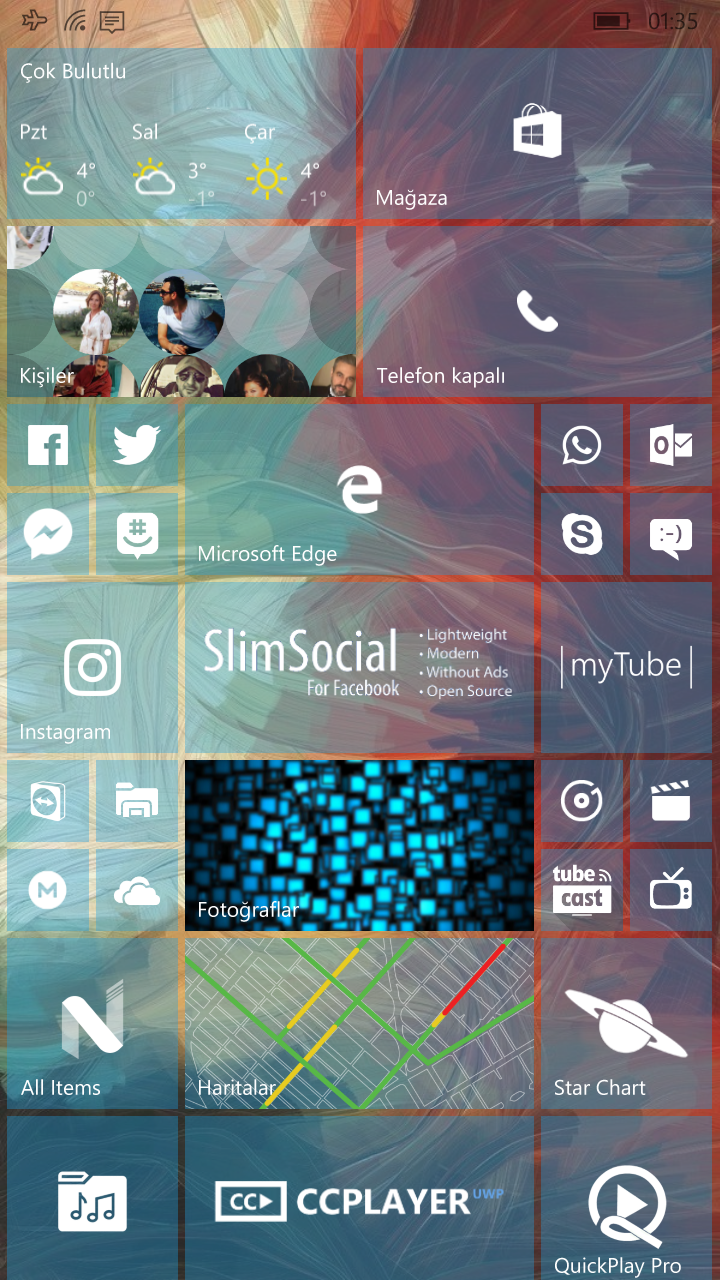Open the Haritalar maps tile
The width and height of the screenshot is (720, 1280).
point(359,1023)
